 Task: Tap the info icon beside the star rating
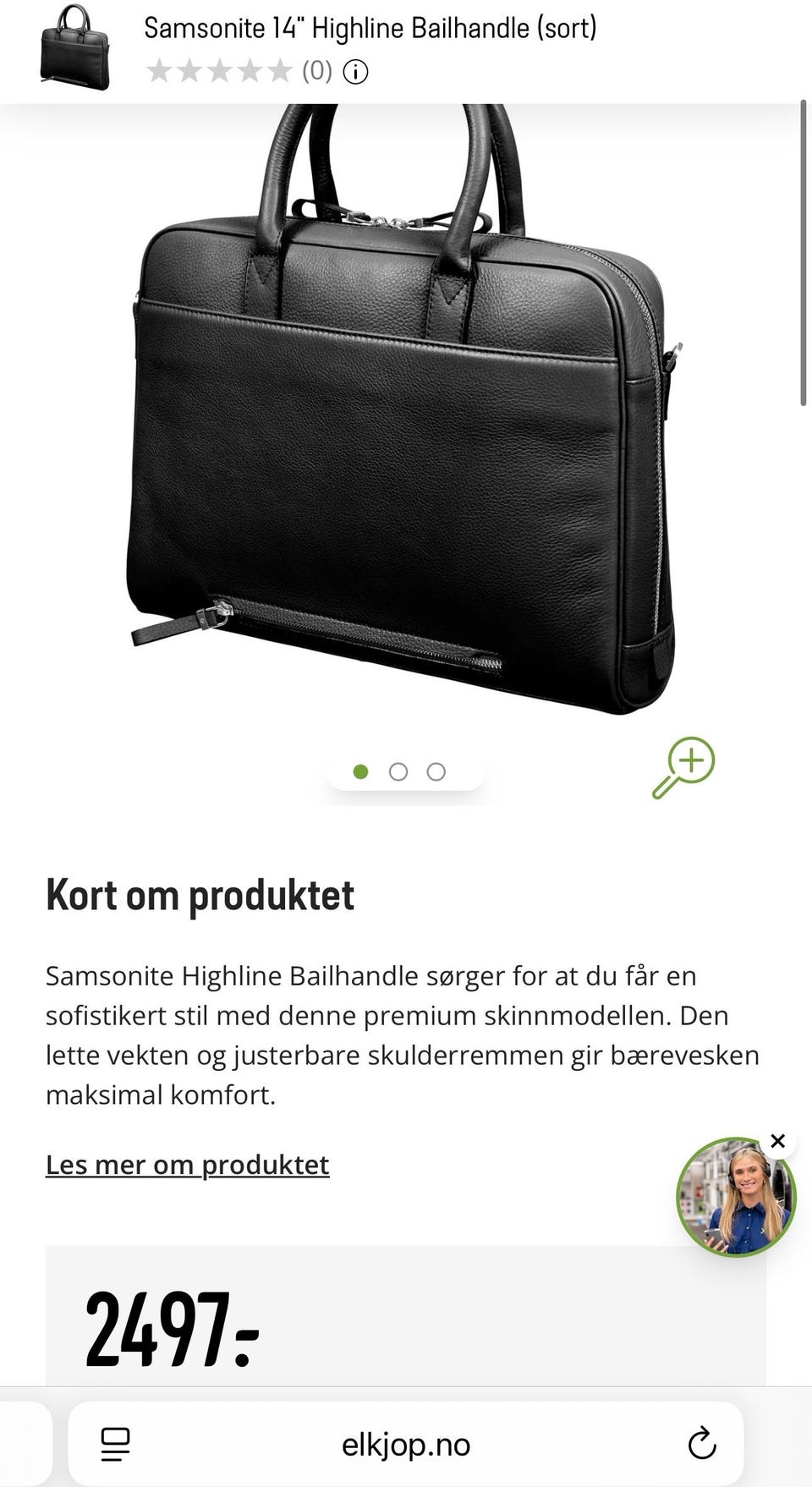(x=357, y=71)
